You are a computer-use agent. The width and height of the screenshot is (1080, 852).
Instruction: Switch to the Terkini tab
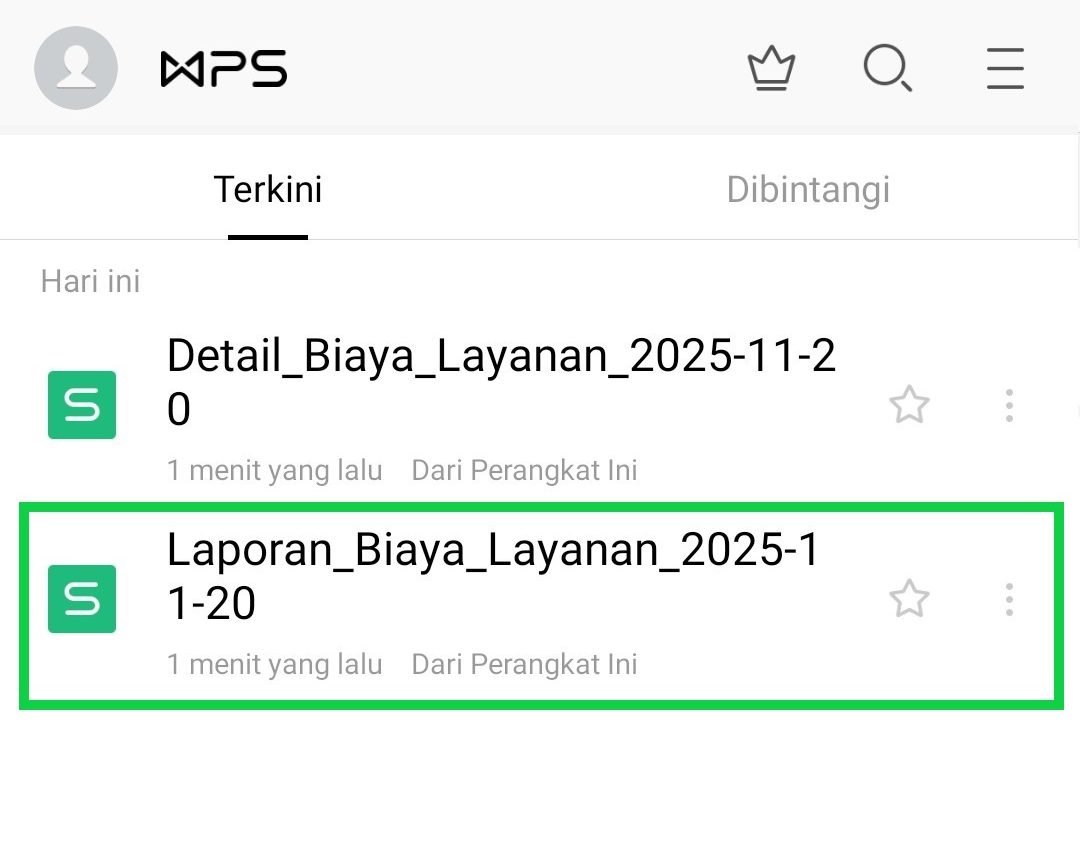pyautogui.click(x=268, y=190)
